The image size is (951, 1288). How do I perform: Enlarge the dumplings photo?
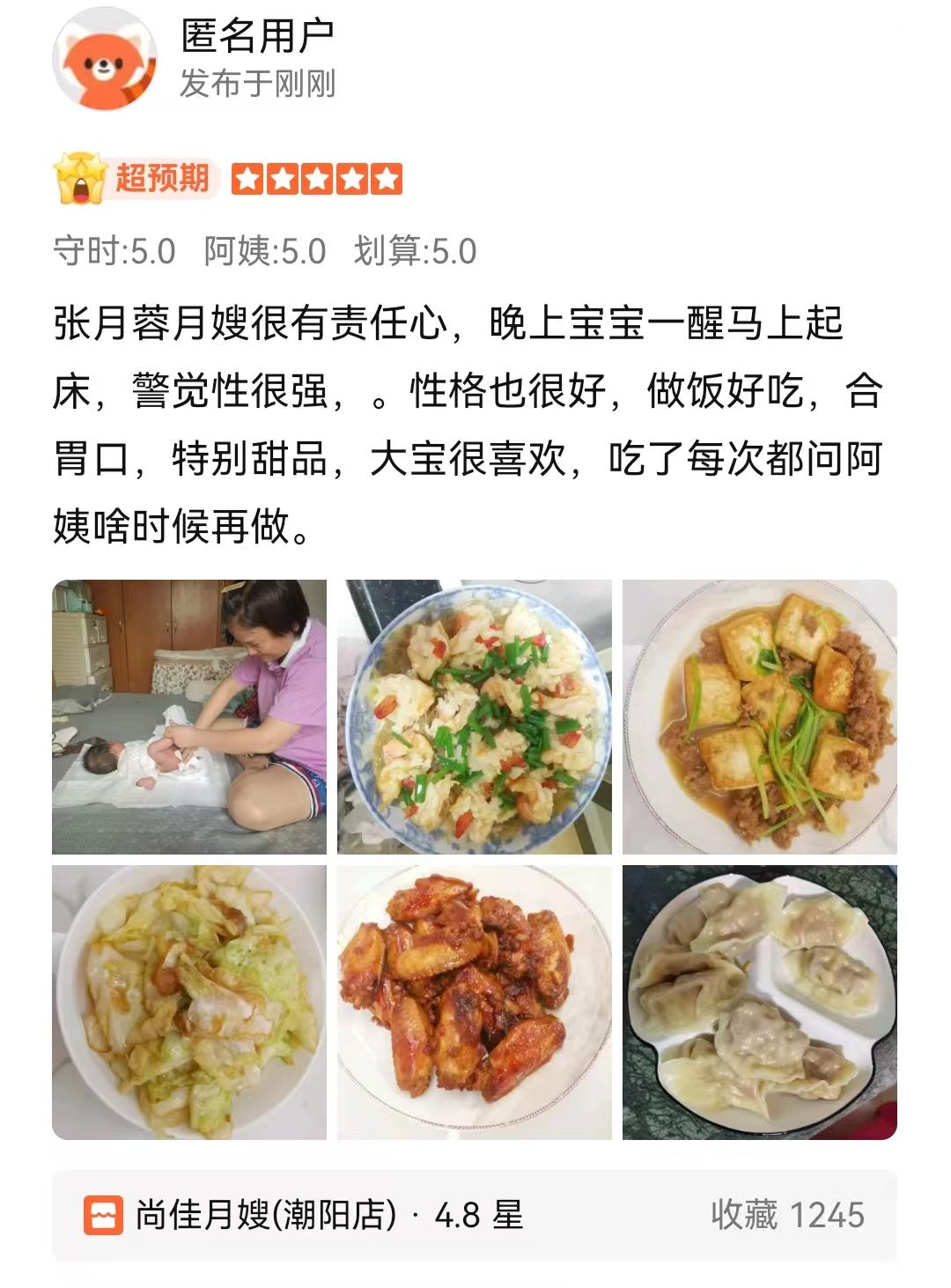pyautogui.click(x=760, y=1002)
